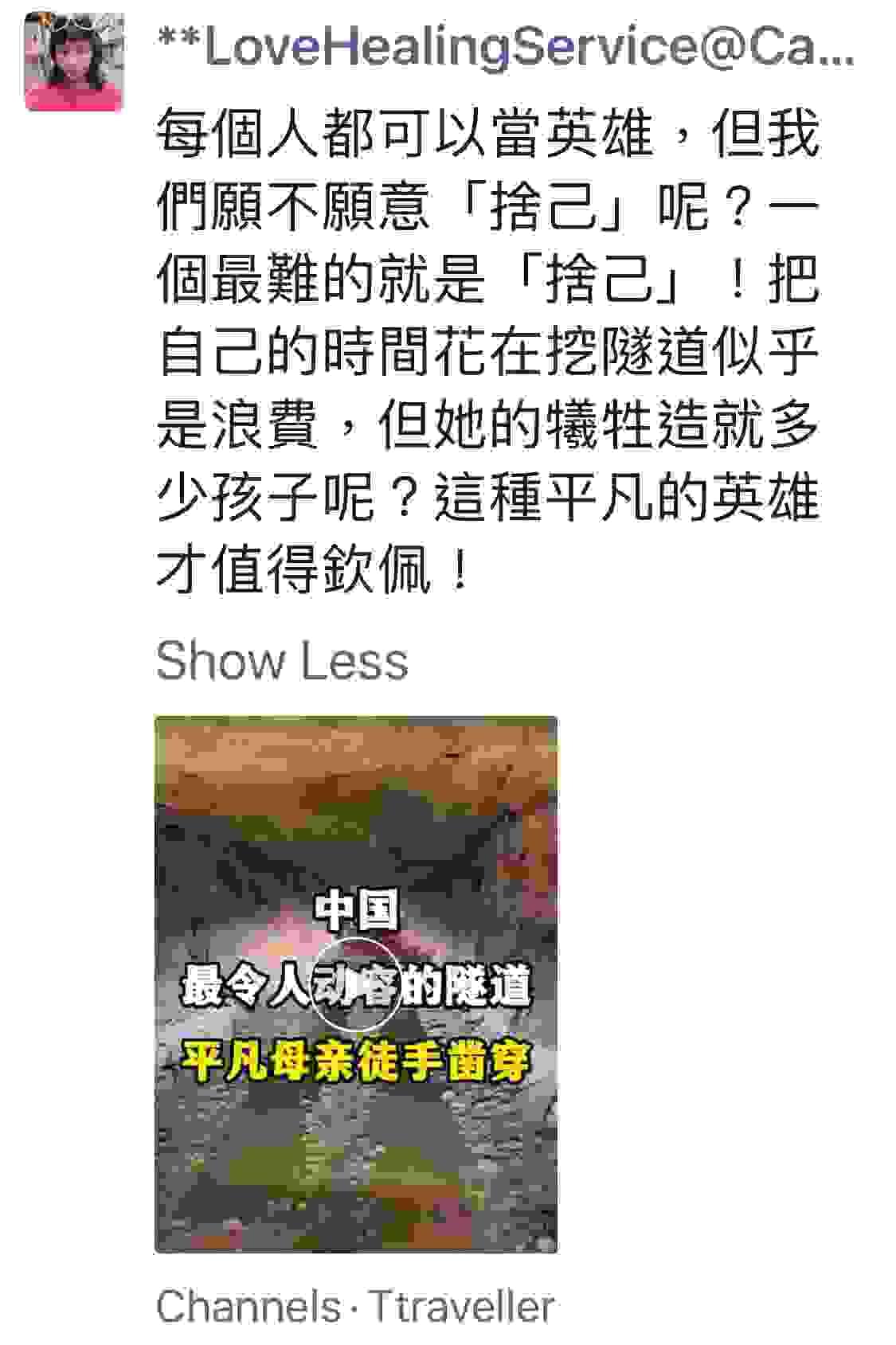This screenshot has height=1345, width=896.
Task: Open the Ttraveller channel source link
Action: (x=462, y=1308)
